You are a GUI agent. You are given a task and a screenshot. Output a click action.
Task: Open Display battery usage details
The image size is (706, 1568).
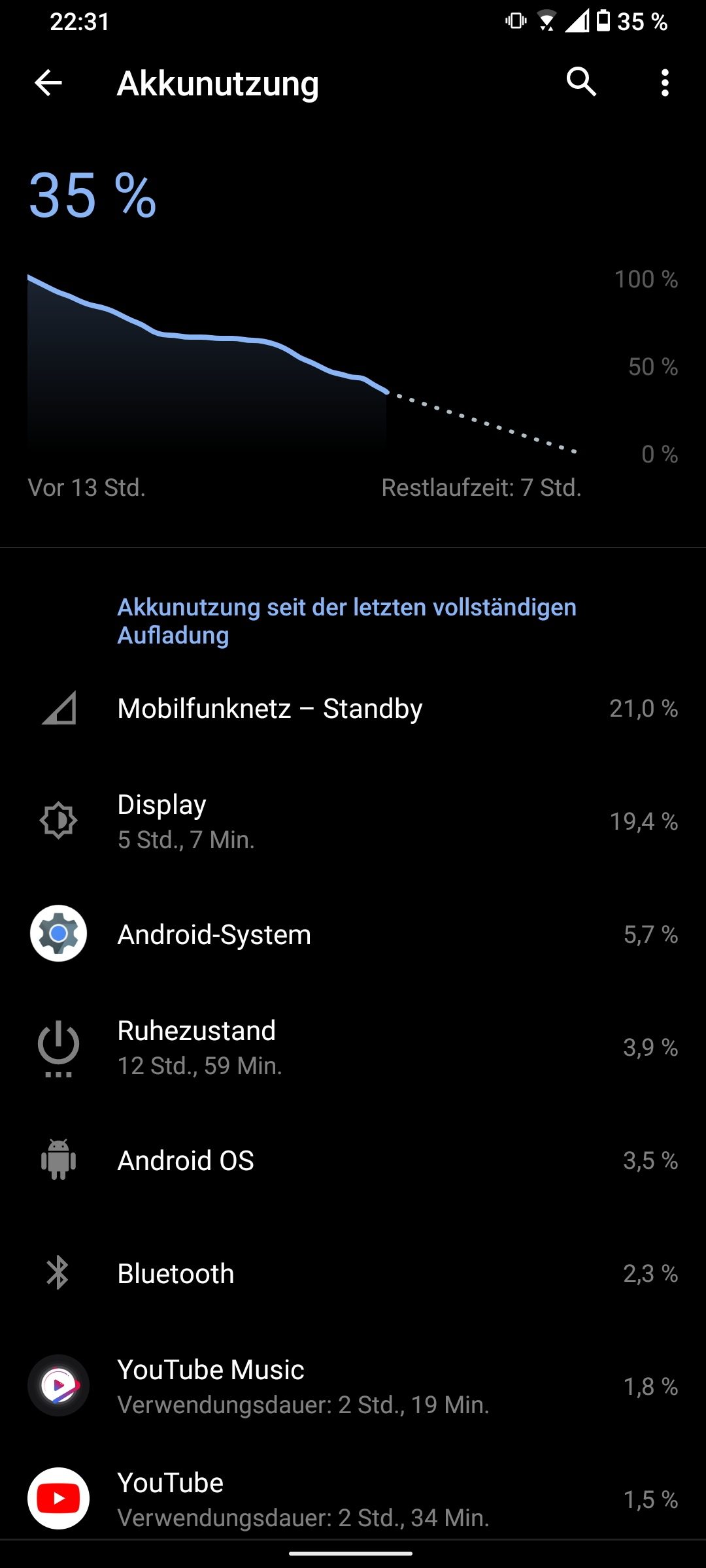click(353, 821)
